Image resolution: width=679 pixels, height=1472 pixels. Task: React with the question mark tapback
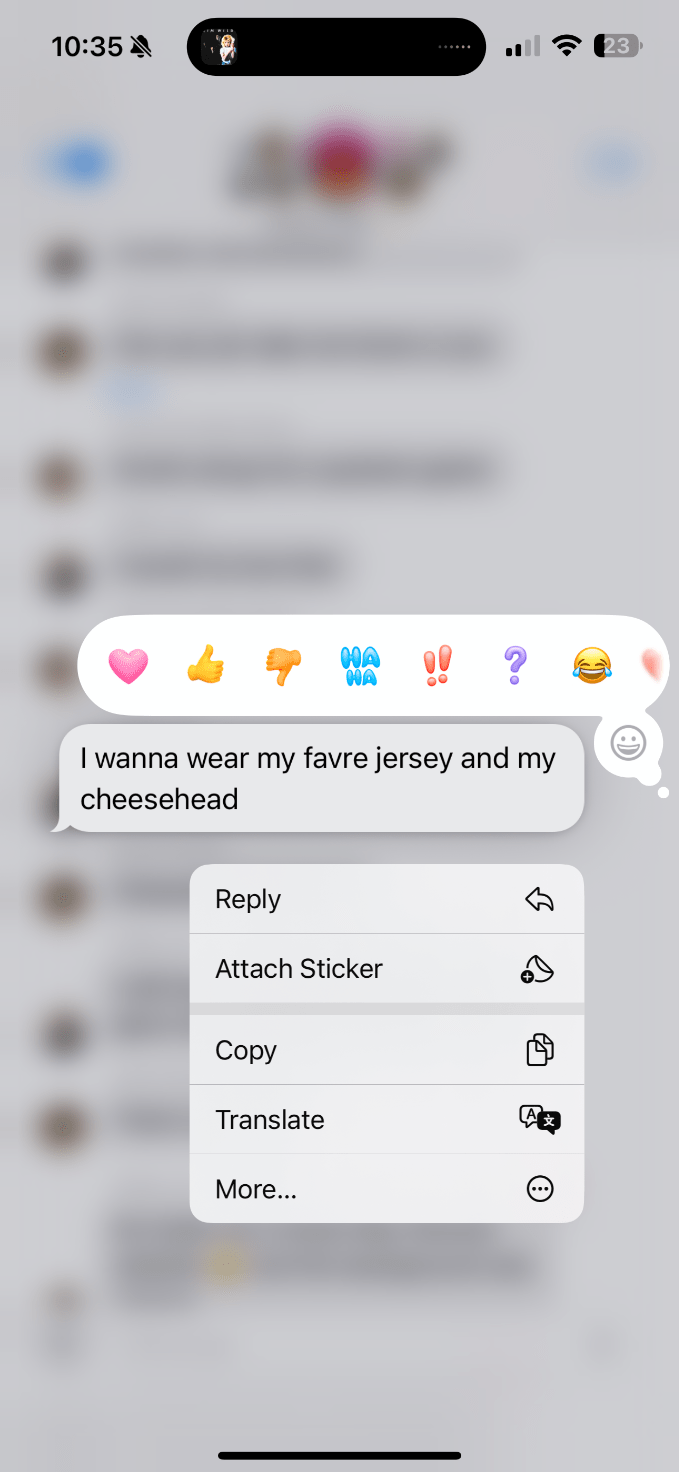[x=514, y=665]
